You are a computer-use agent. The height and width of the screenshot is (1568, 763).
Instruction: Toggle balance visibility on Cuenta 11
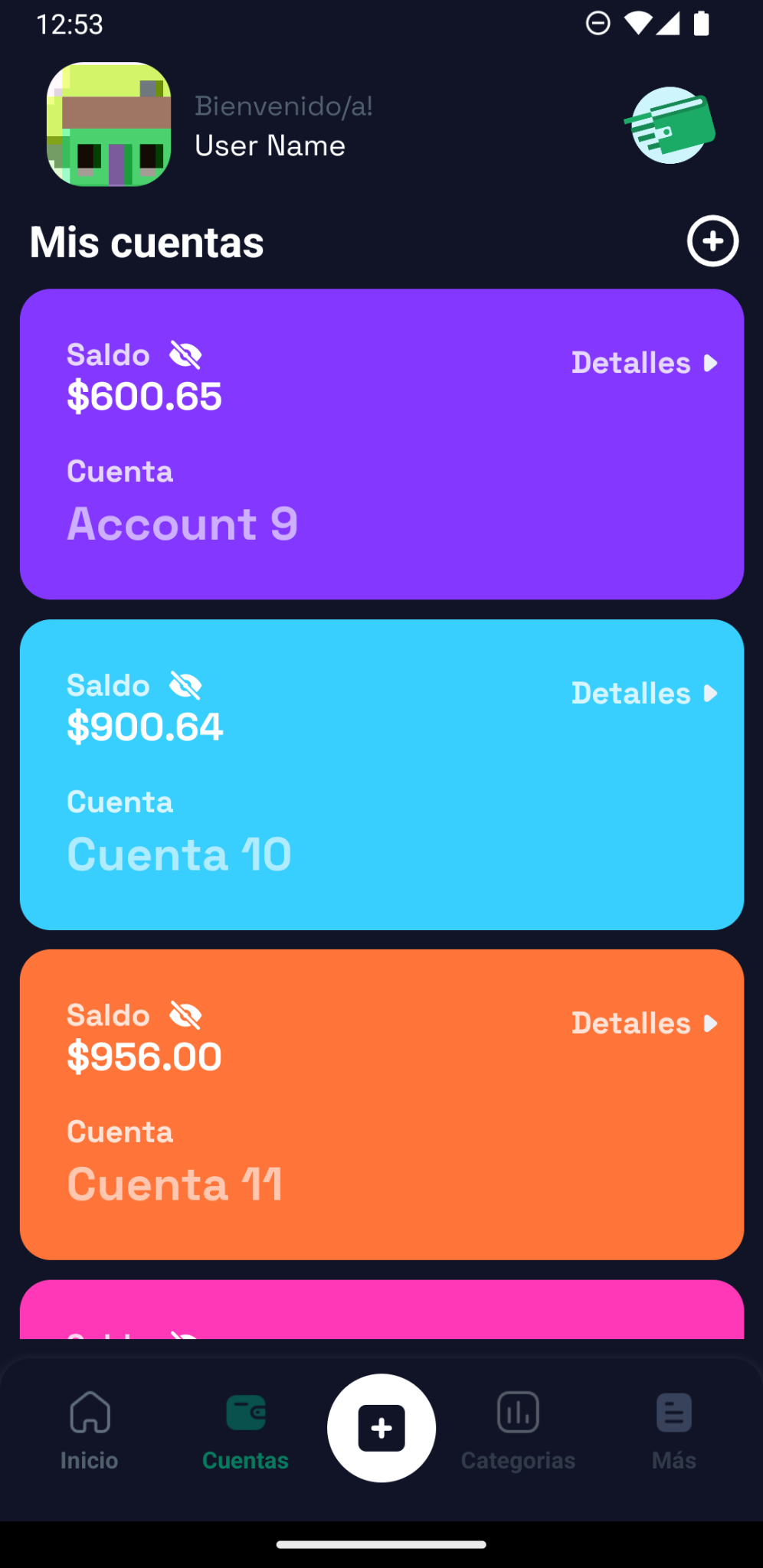tap(185, 1016)
